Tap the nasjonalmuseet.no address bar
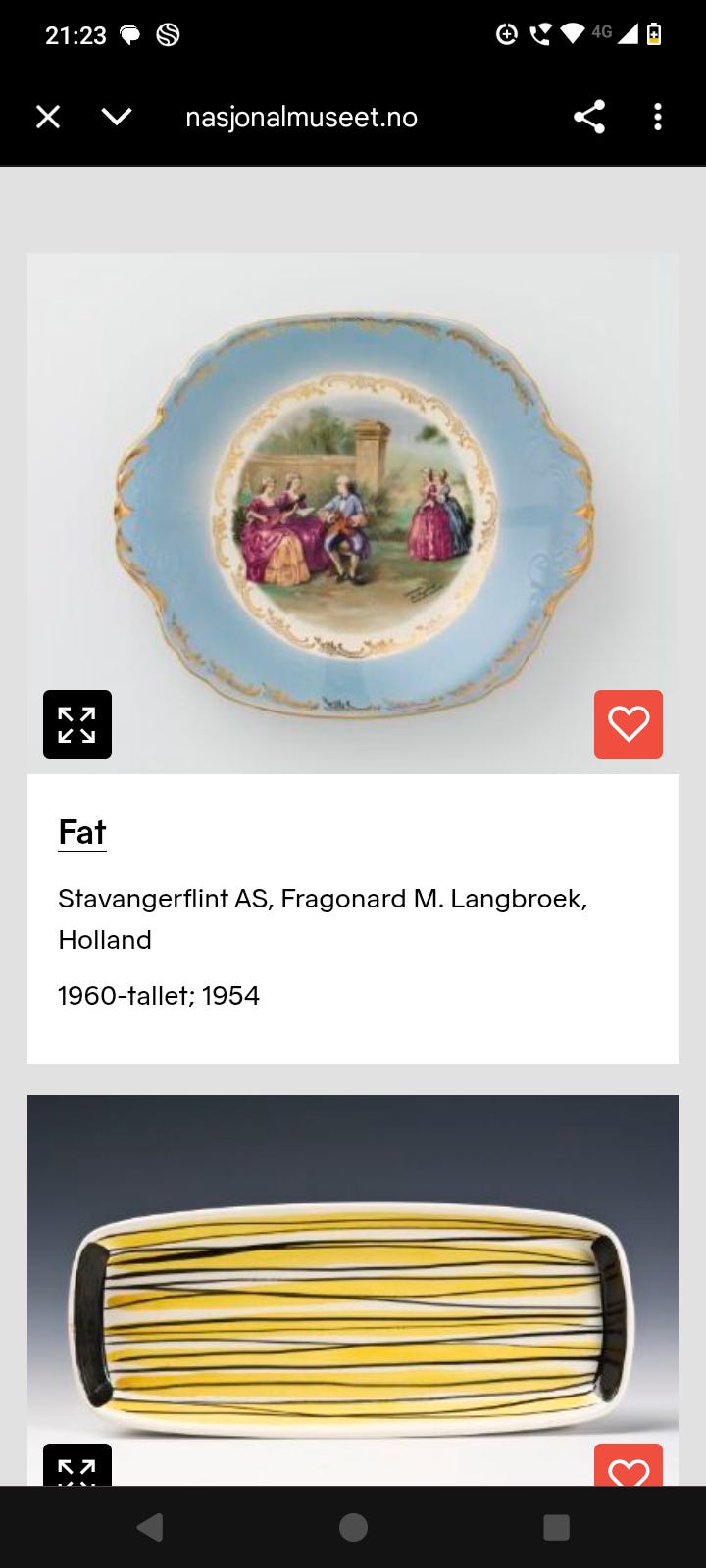706x1568 pixels. [301, 117]
